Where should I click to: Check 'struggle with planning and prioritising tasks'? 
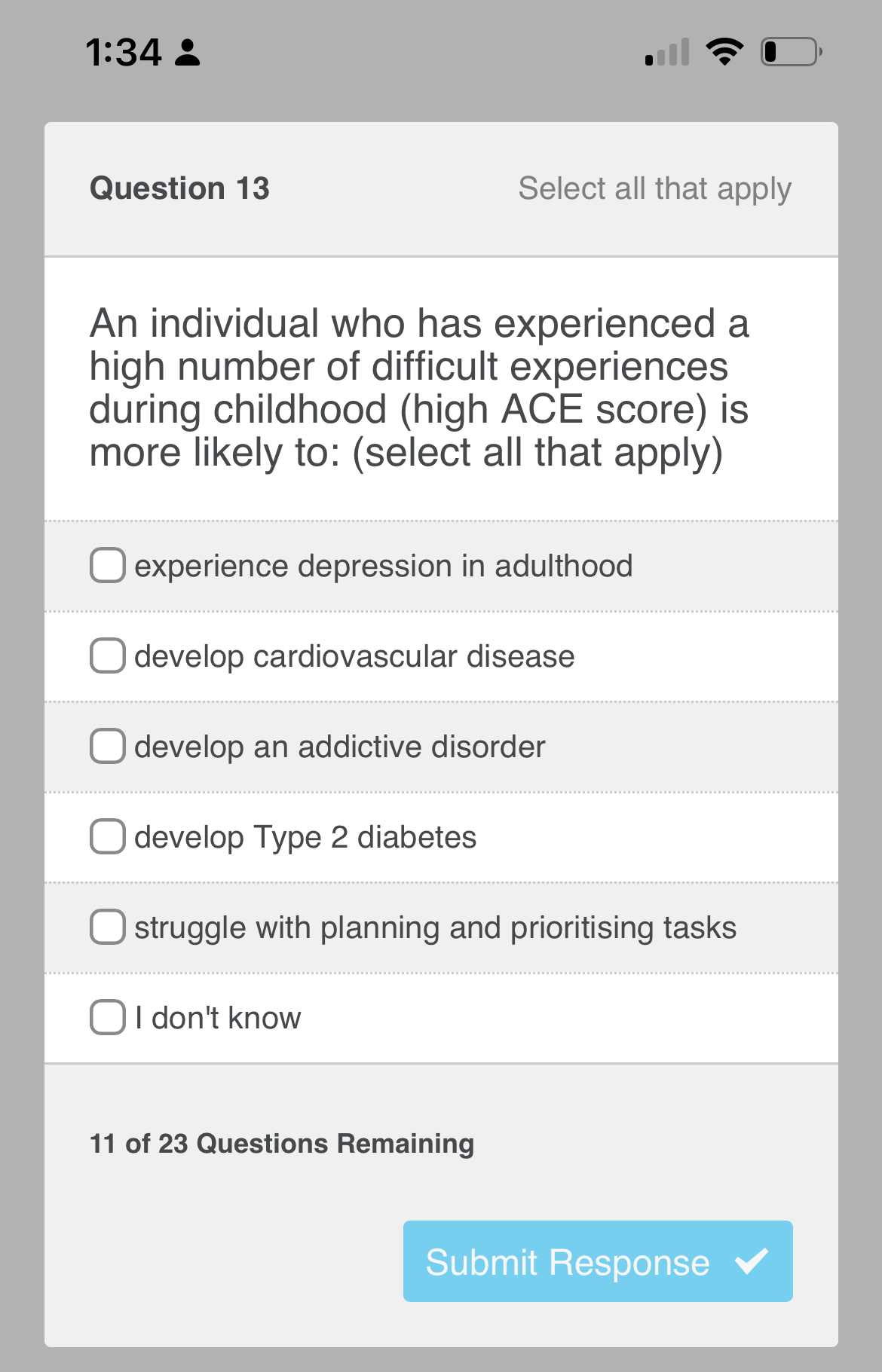(108, 927)
